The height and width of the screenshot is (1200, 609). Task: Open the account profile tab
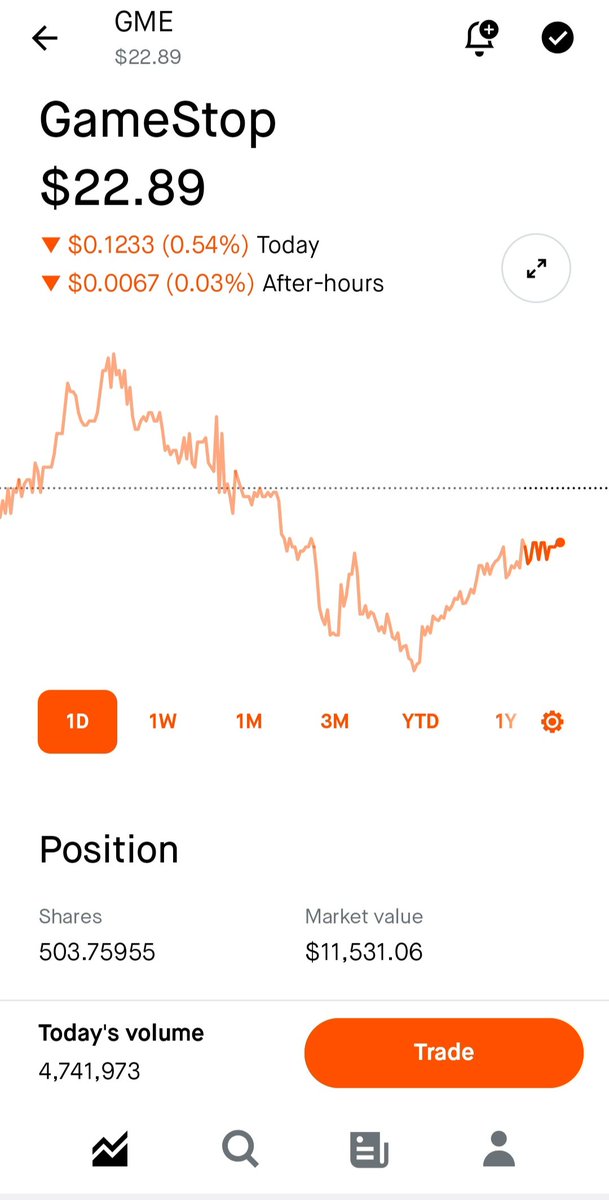498,1150
